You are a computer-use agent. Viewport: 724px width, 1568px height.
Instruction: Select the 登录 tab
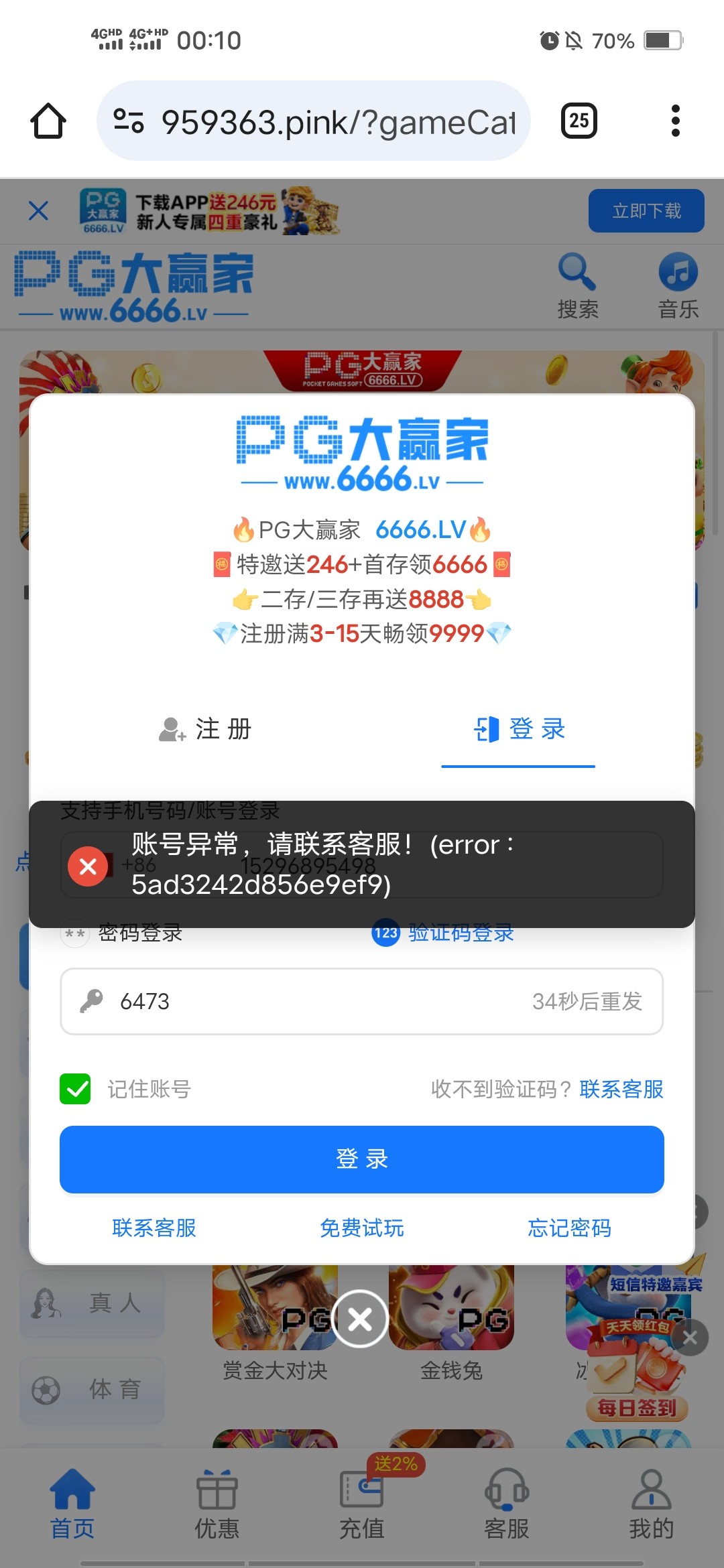click(x=518, y=729)
